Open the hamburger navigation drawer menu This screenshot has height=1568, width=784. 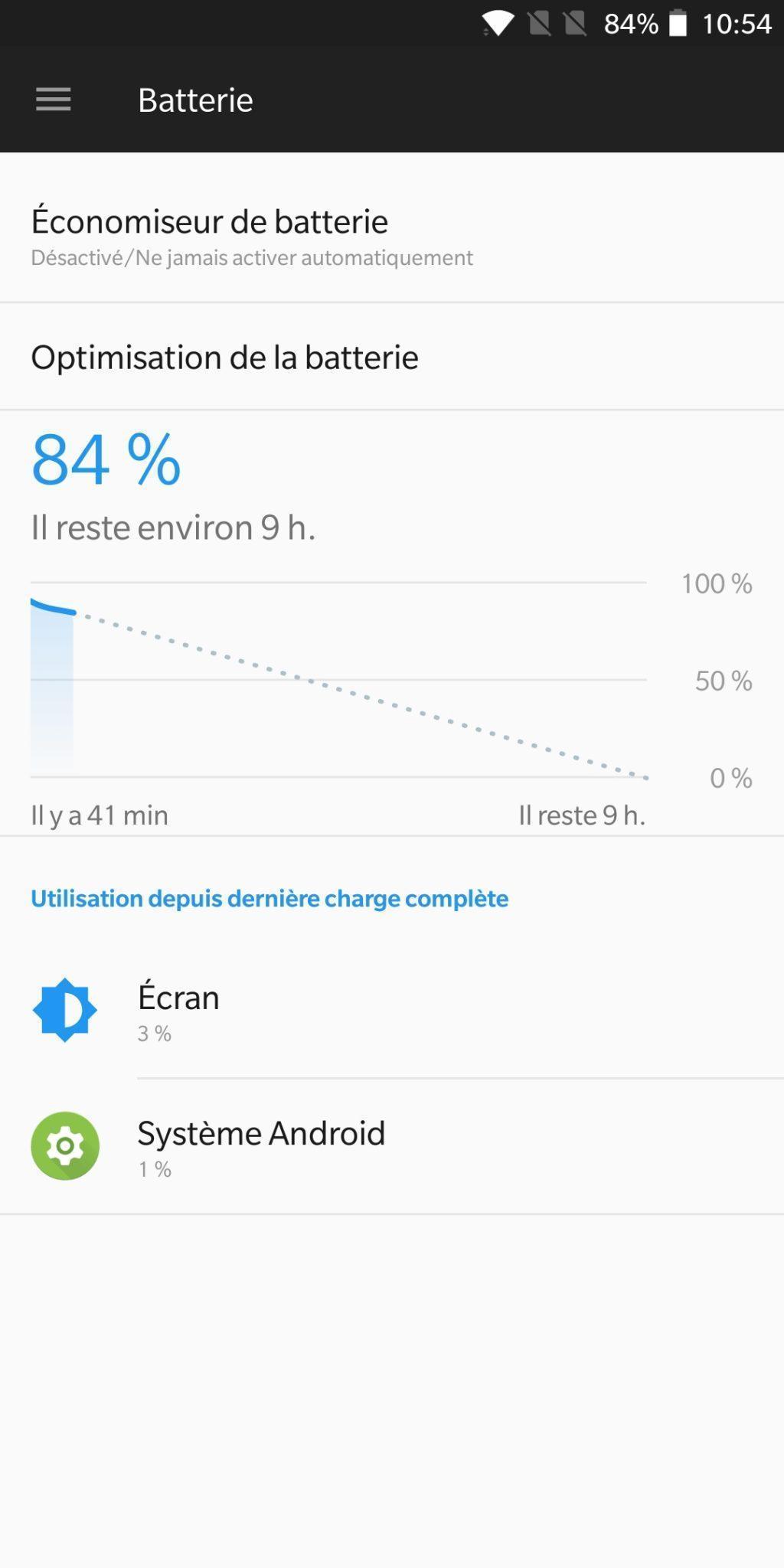pyautogui.click(x=53, y=100)
